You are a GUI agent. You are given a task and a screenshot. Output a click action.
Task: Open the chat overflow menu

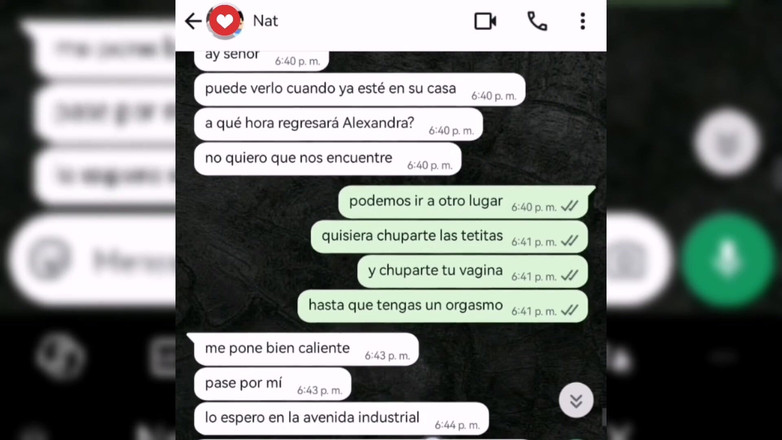coord(583,21)
